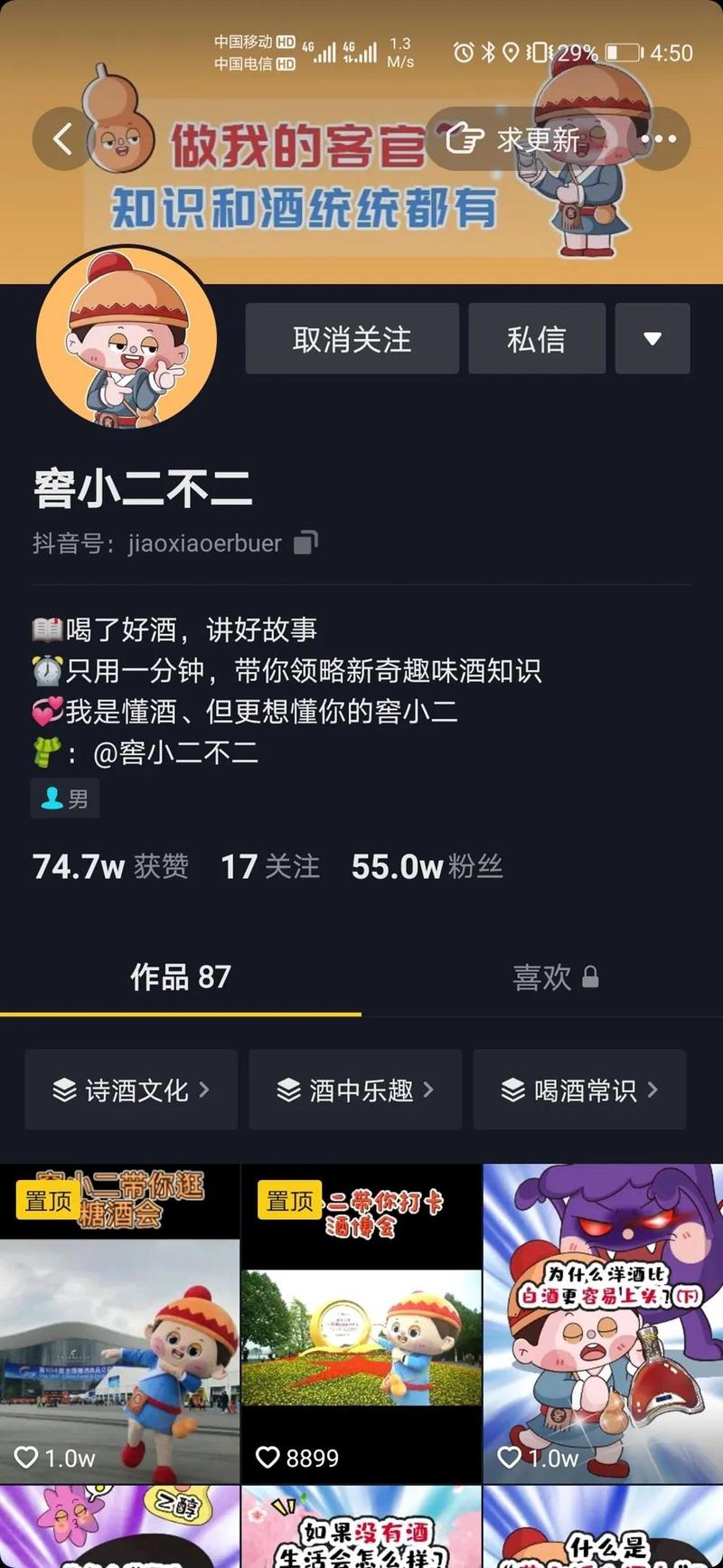
Task: Open the 酒中乐趣 collection
Action: click(355, 1090)
